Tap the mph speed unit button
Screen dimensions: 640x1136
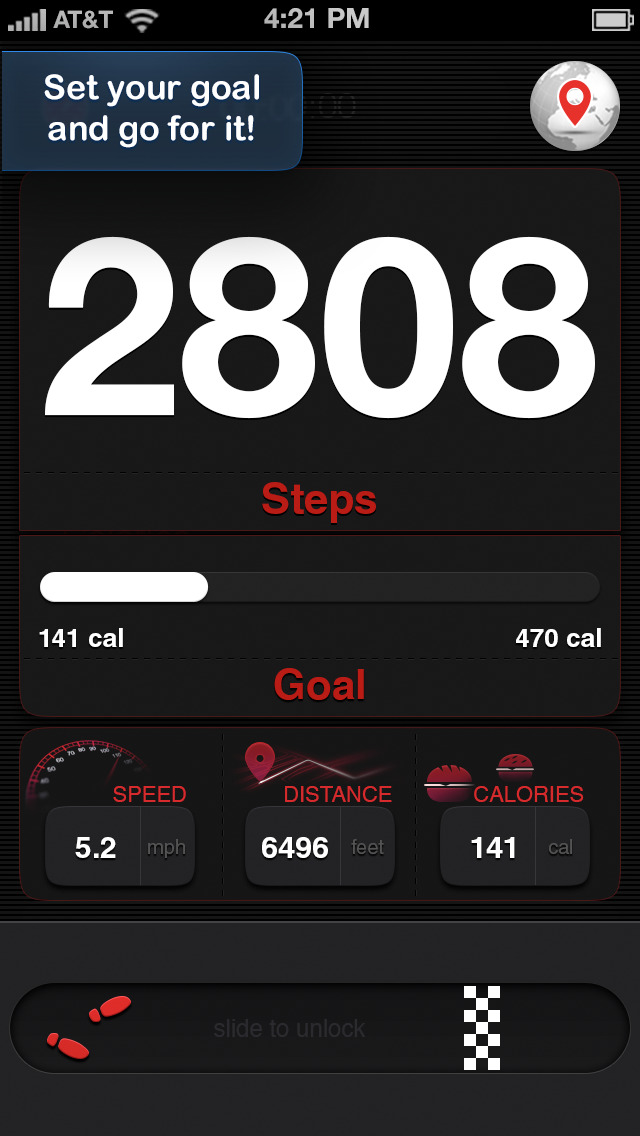tap(167, 848)
